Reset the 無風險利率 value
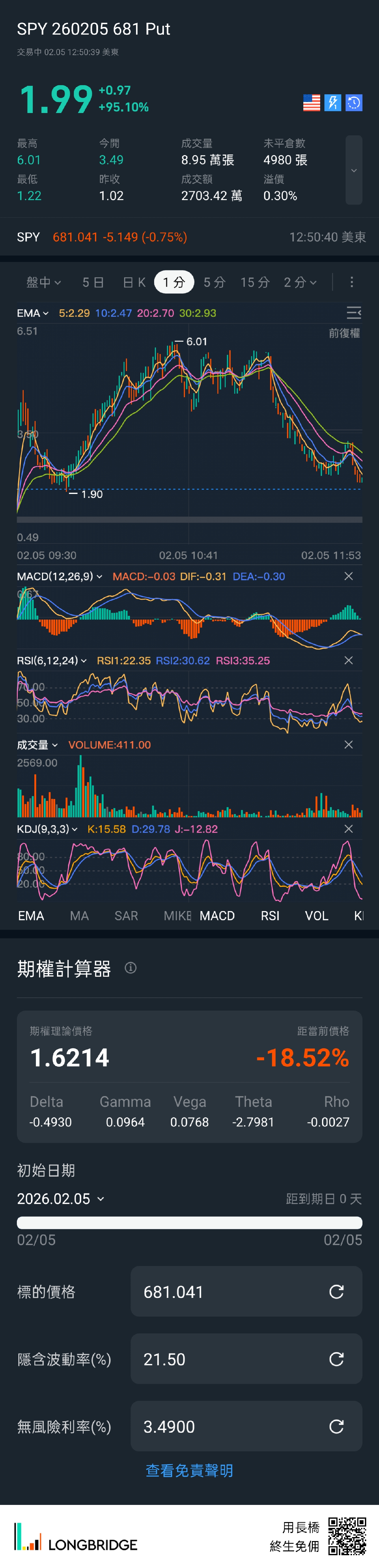Image resolution: width=379 pixels, height=1568 pixels. (x=336, y=1426)
